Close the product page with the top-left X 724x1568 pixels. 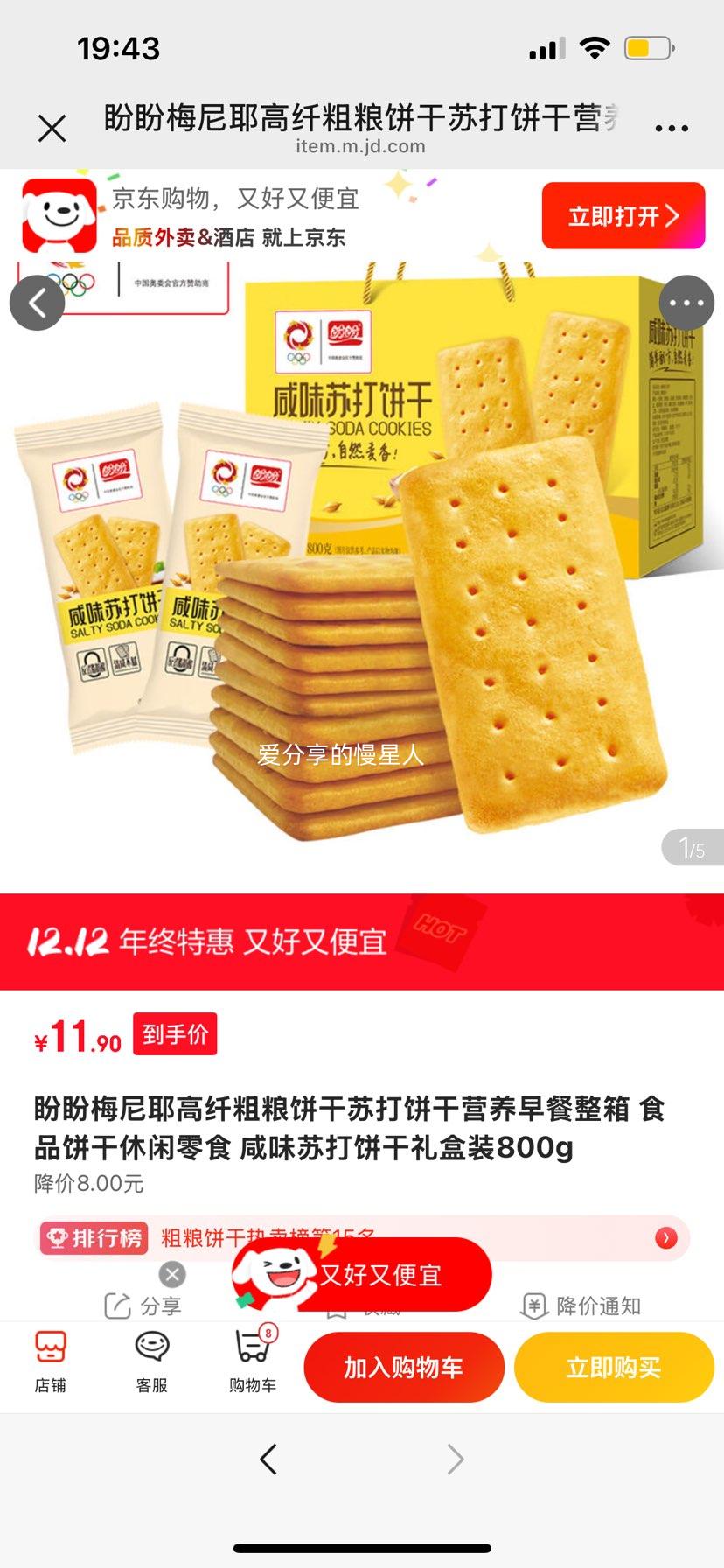pyautogui.click(x=52, y=127)
